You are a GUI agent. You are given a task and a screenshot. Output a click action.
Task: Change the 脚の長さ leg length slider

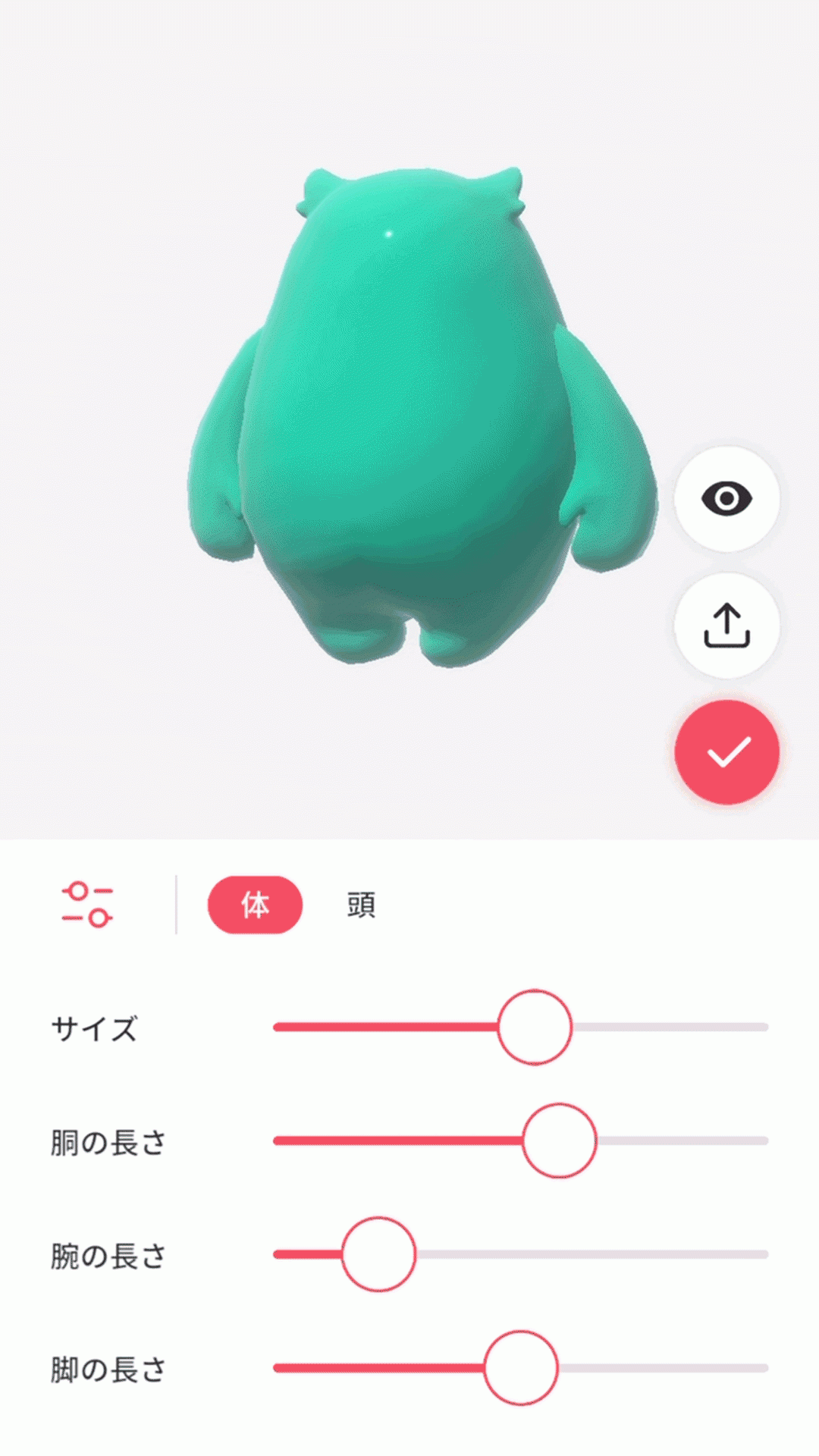pos(521,1368)
